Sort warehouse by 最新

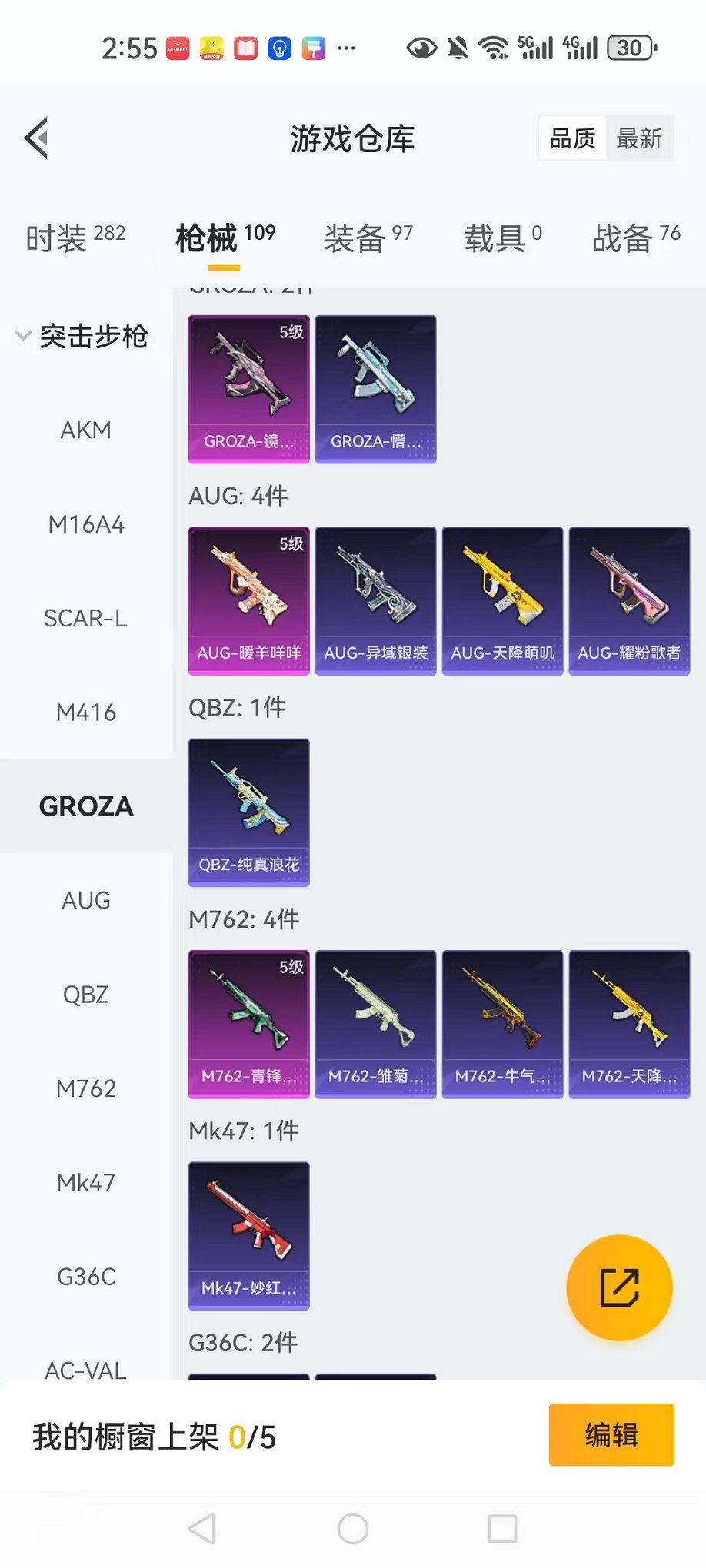[638, 138]
